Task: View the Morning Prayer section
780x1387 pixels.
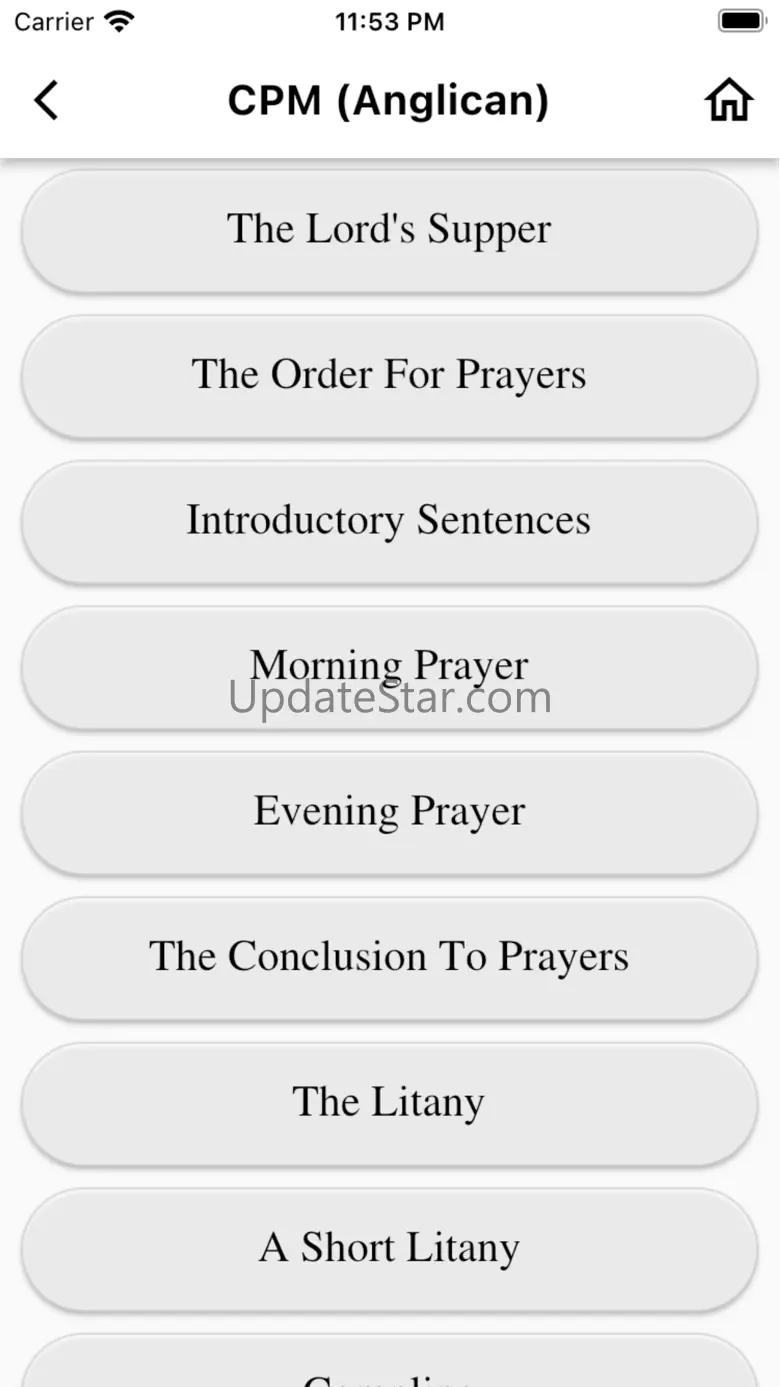Action: [389, 667]
